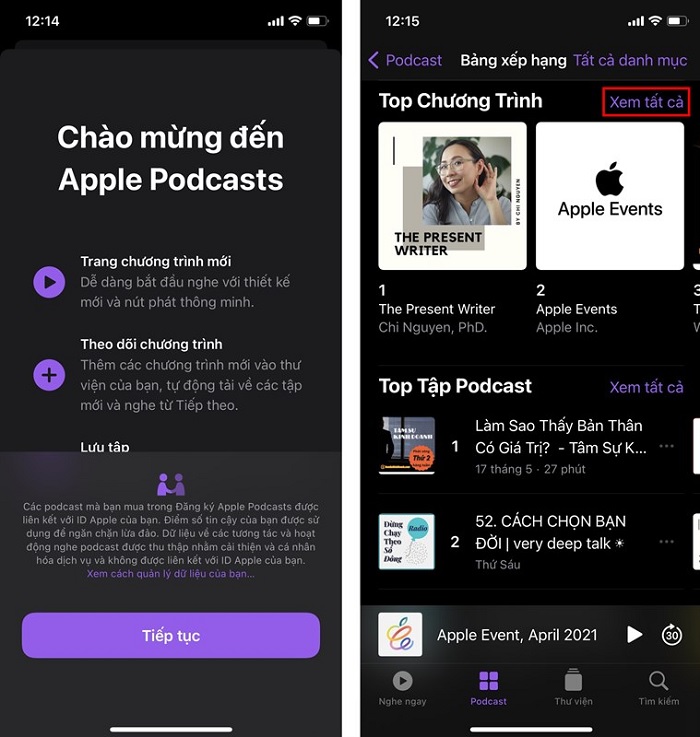700x737 pixels.
Task: Open more options for CÁCH CHỌN BẠN ĐỜI episode
Action: click(x=667, y=542)
